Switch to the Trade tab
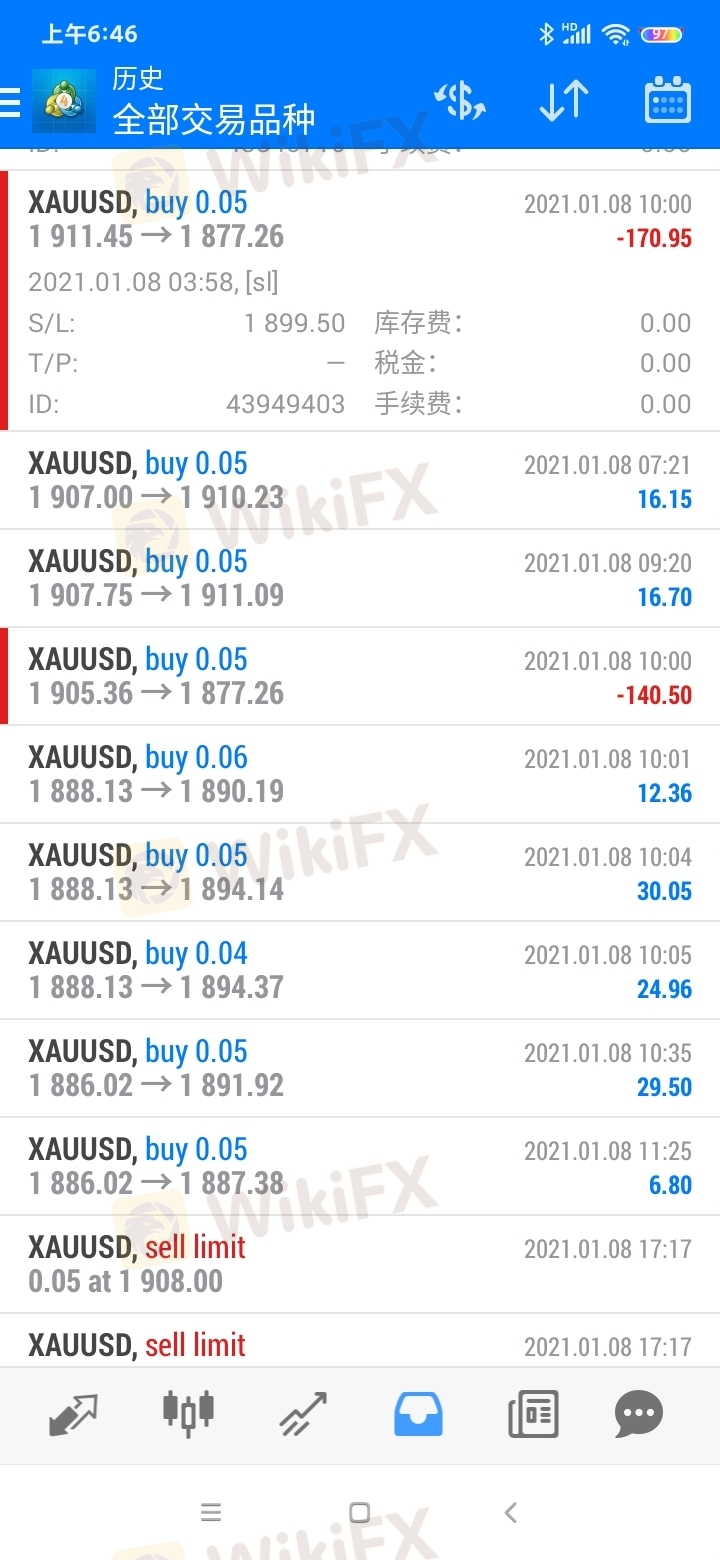 click(x=304, y=1414)
